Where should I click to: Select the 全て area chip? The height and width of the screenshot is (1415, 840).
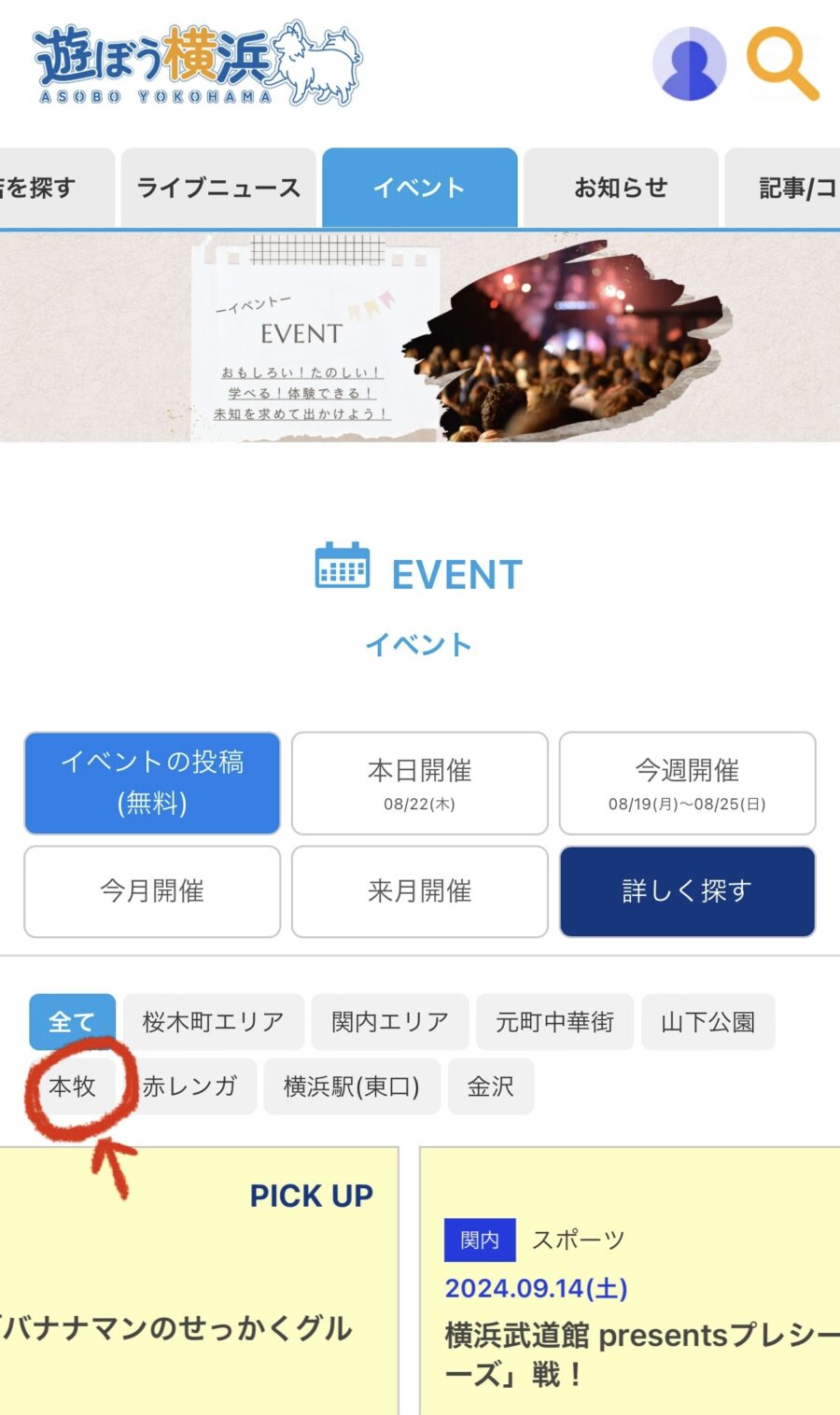(72, 1022)
